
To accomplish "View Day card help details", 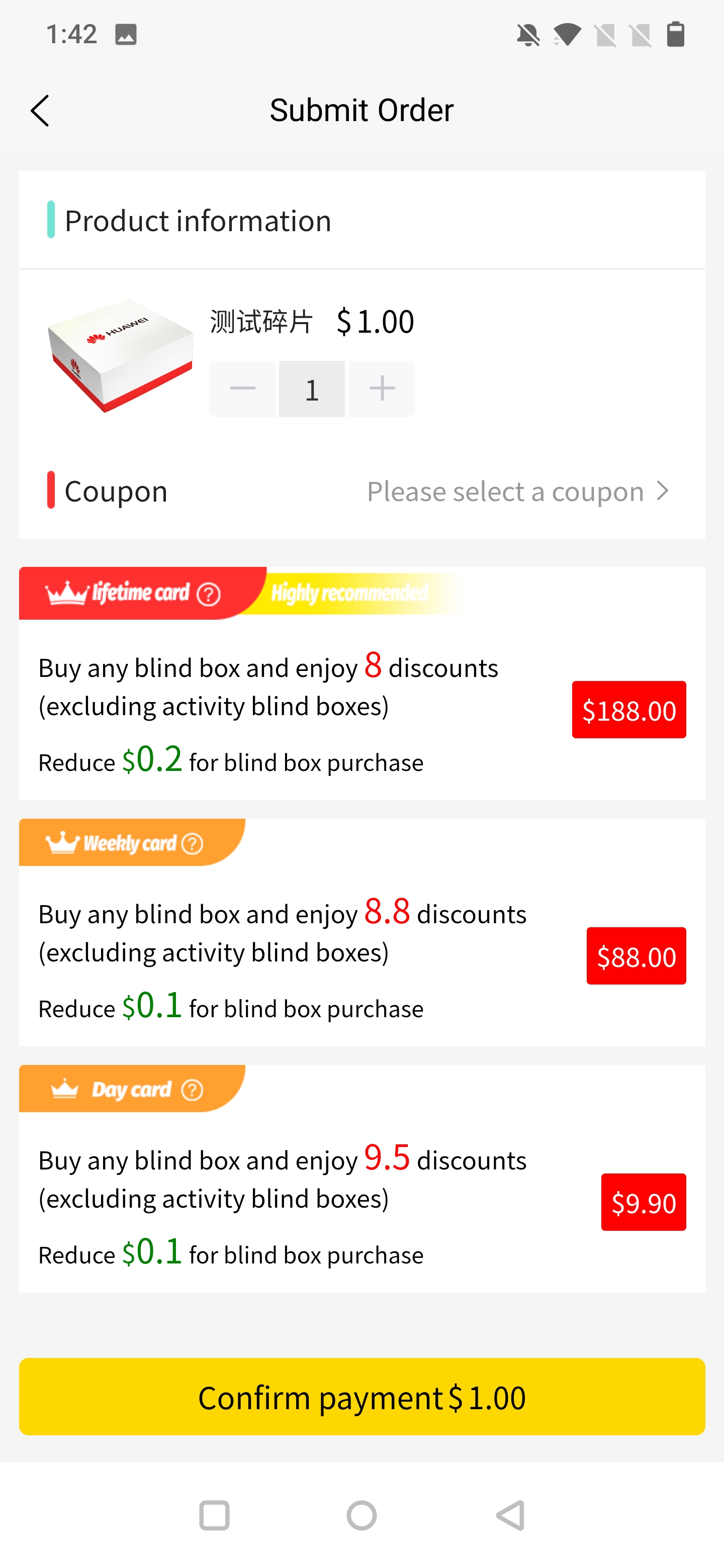I will point(193,1090).
